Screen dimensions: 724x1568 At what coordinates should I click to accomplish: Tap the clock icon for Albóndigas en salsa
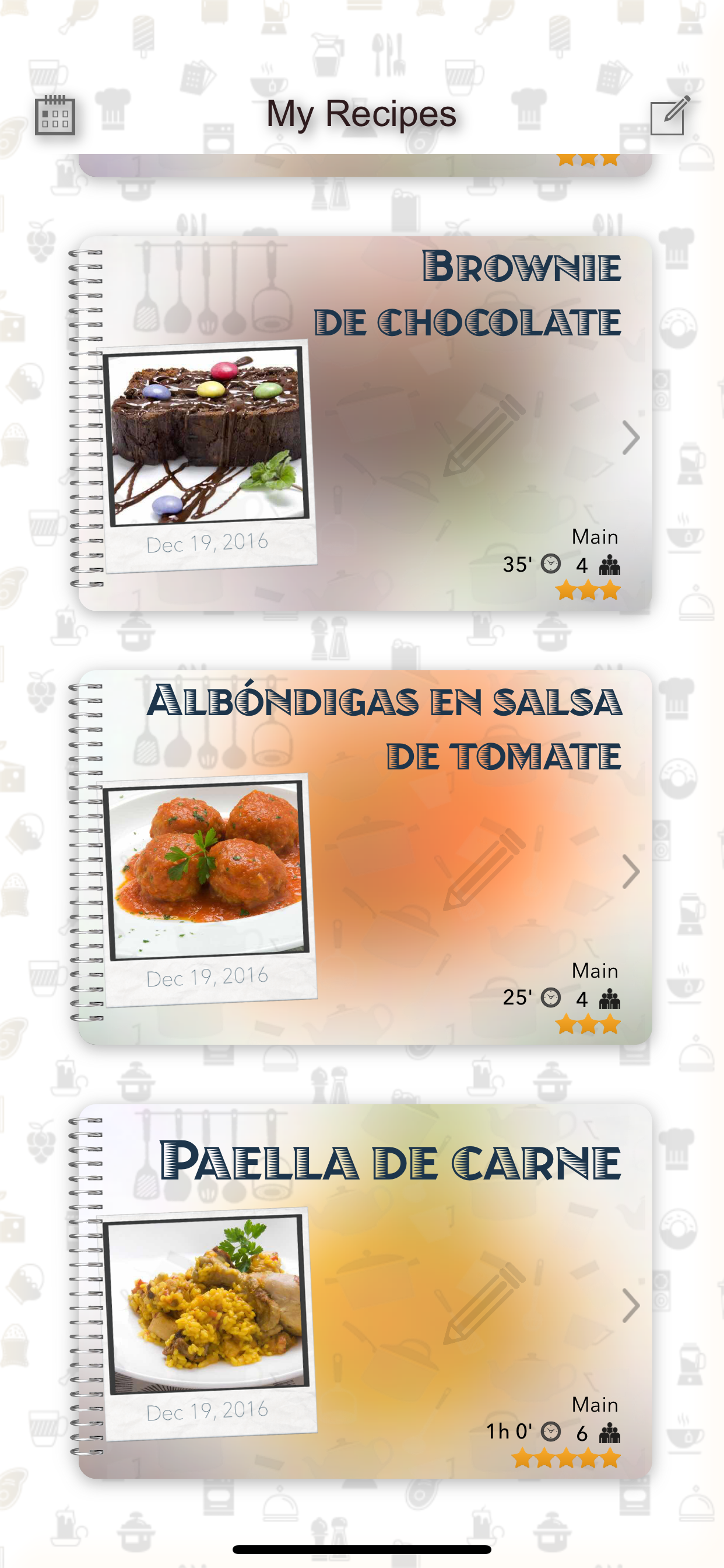[x=551, y=998]
